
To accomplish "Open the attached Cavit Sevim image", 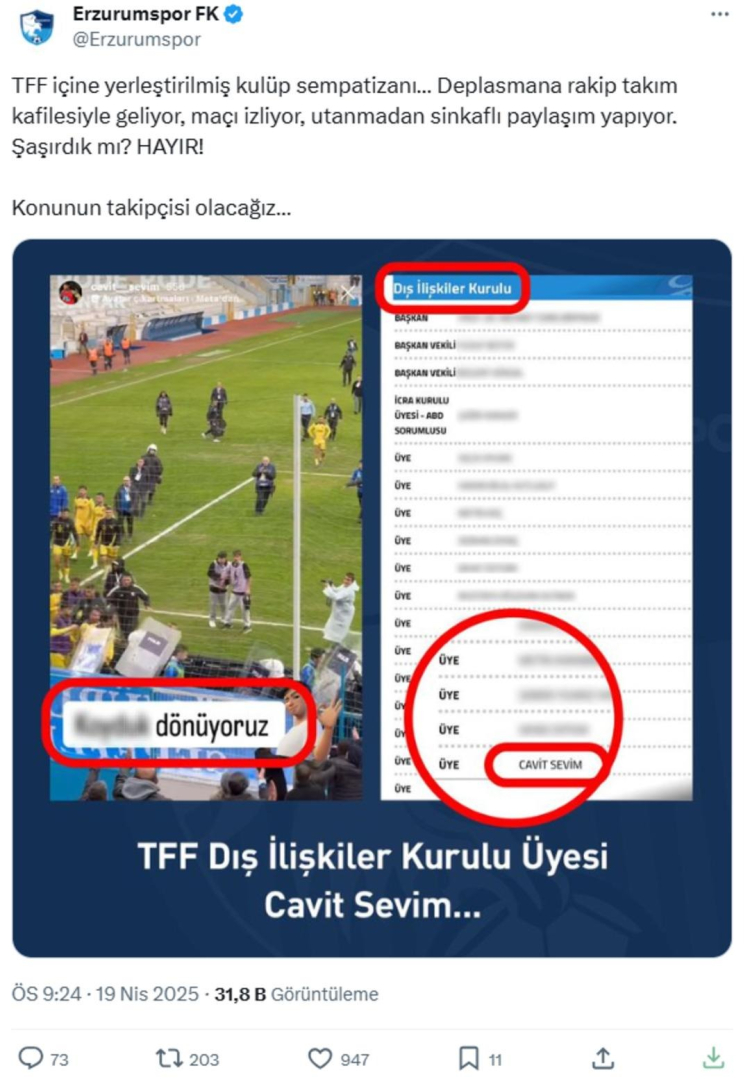I will [372, 597].
